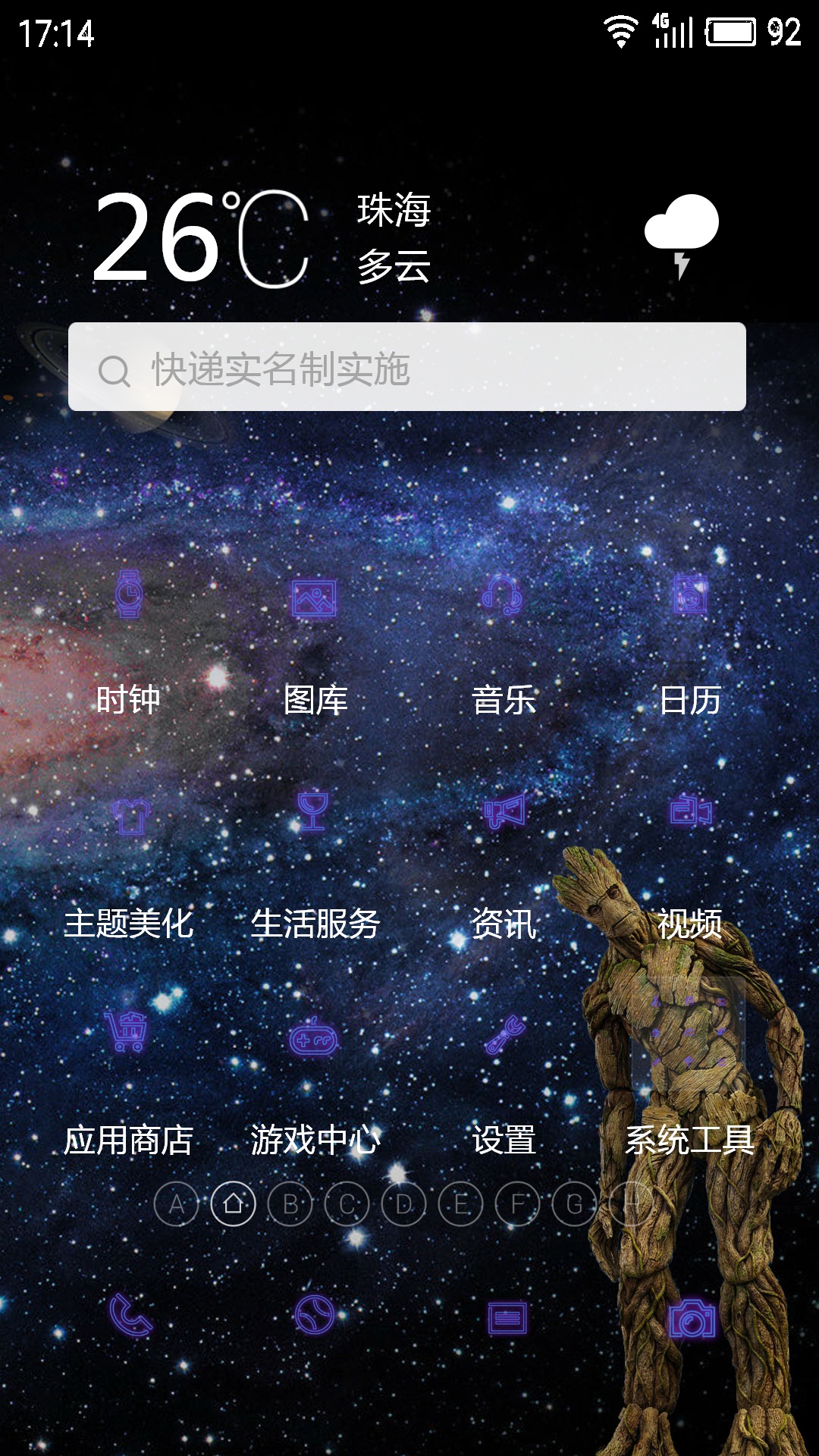Image resolution: width=819 pixels, height=1456 pixels.
Task: Jump to page B in page indicator
Action: pos(290,1204)
